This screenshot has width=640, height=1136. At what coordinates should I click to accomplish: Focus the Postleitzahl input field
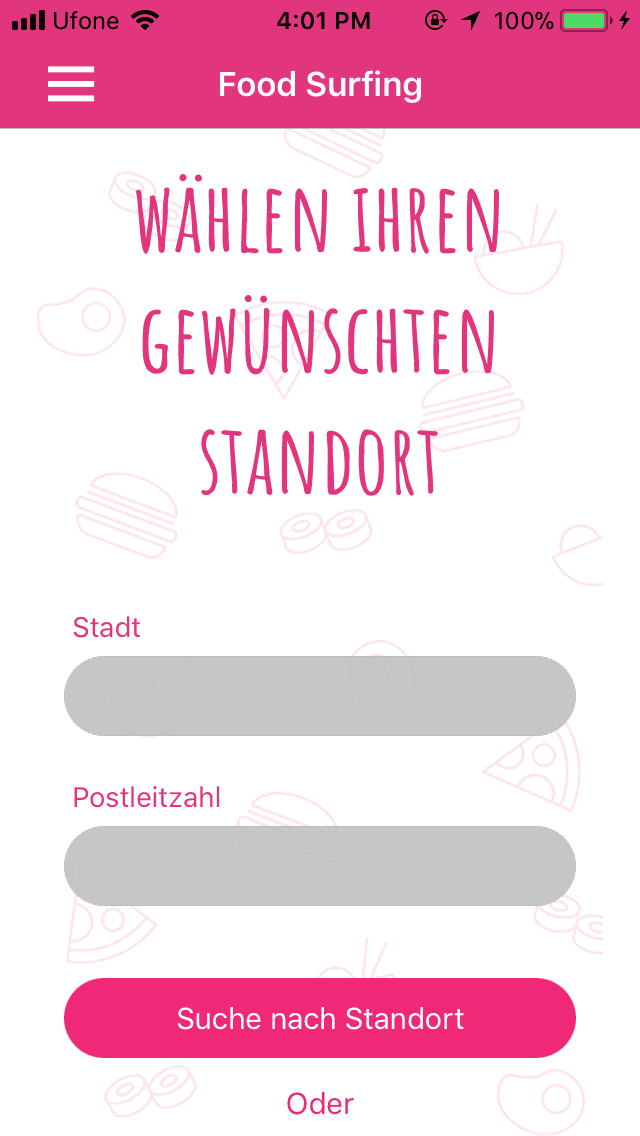(320, 866)
